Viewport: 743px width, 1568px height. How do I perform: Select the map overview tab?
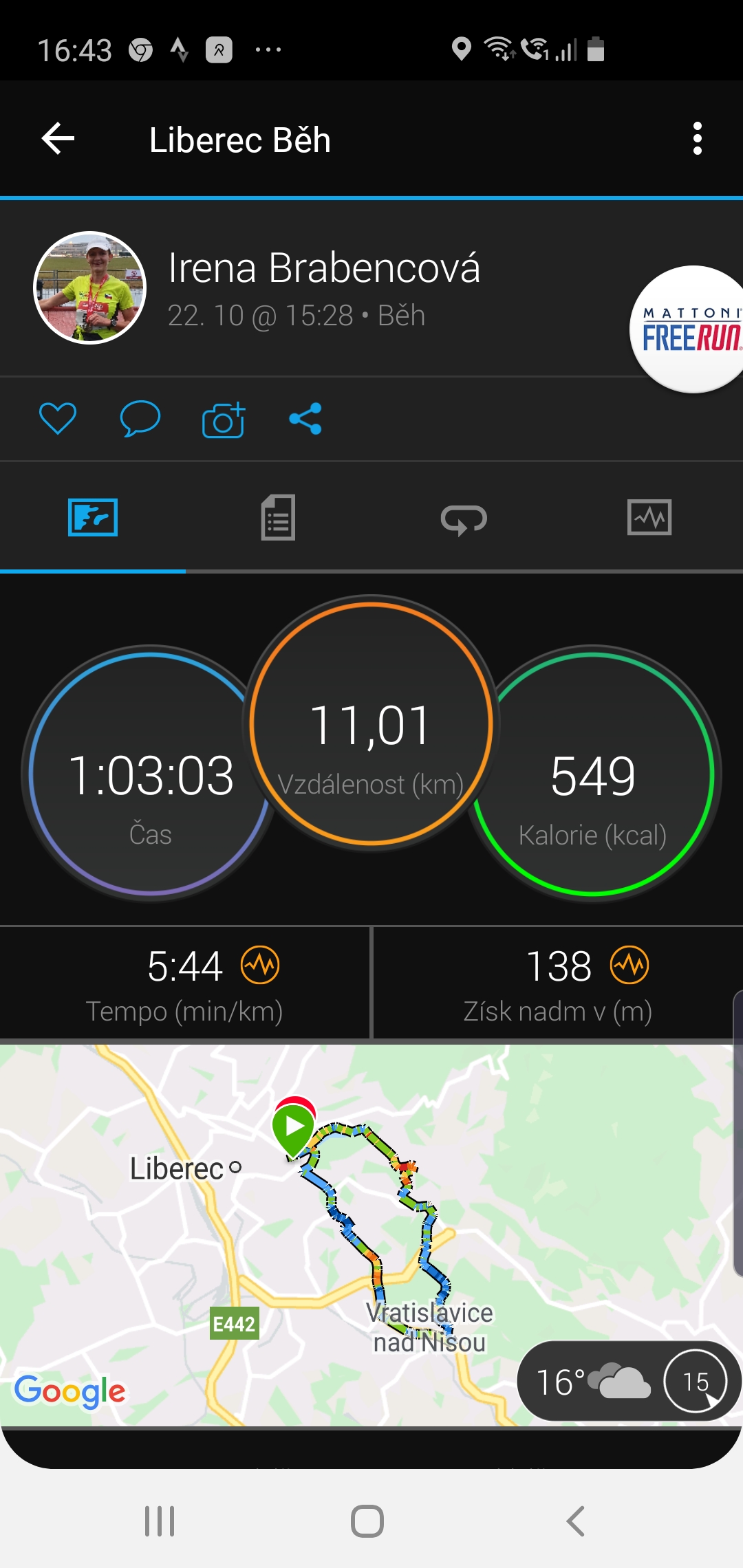[x=93, y=517]
